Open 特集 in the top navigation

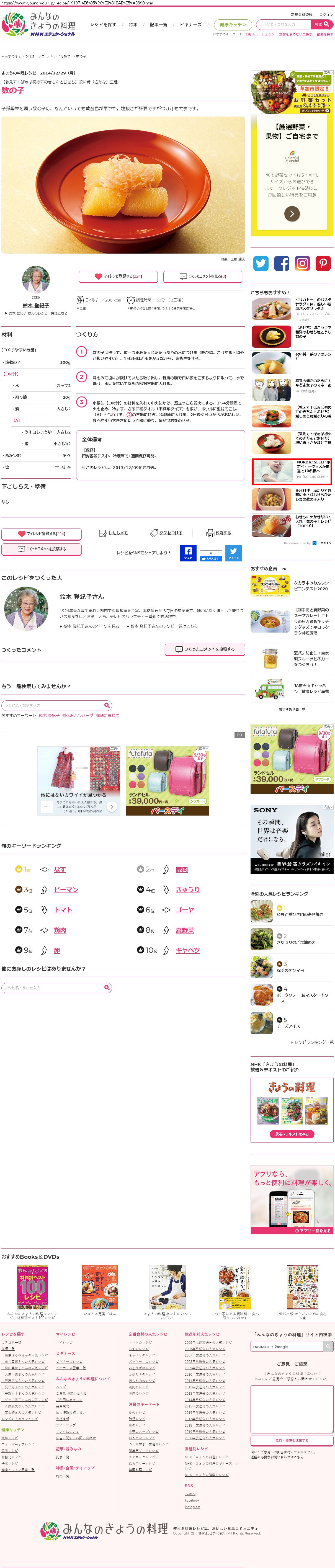[x=133, y=24]
